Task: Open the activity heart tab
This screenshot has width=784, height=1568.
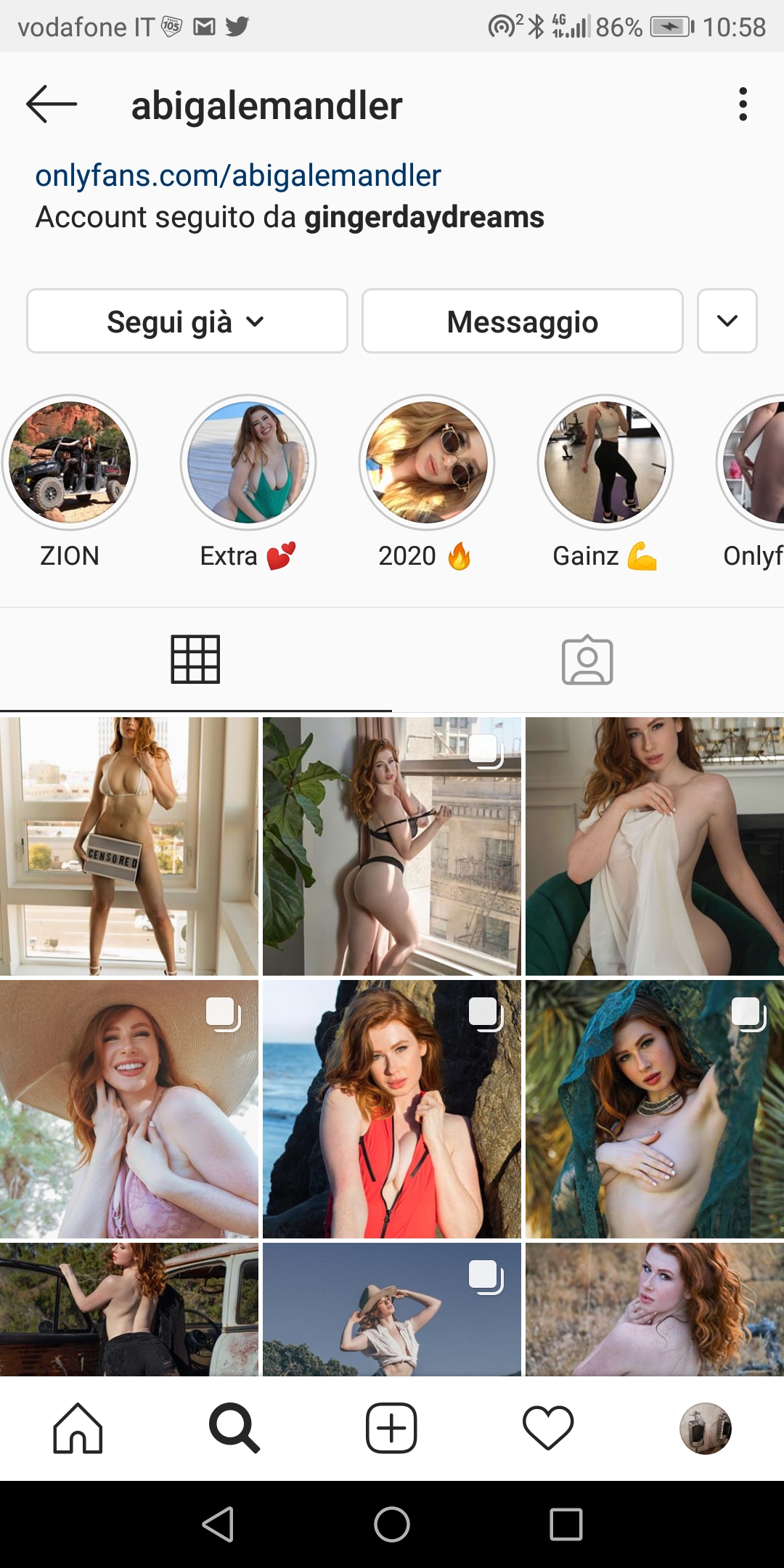Action: coord(548,1429)
